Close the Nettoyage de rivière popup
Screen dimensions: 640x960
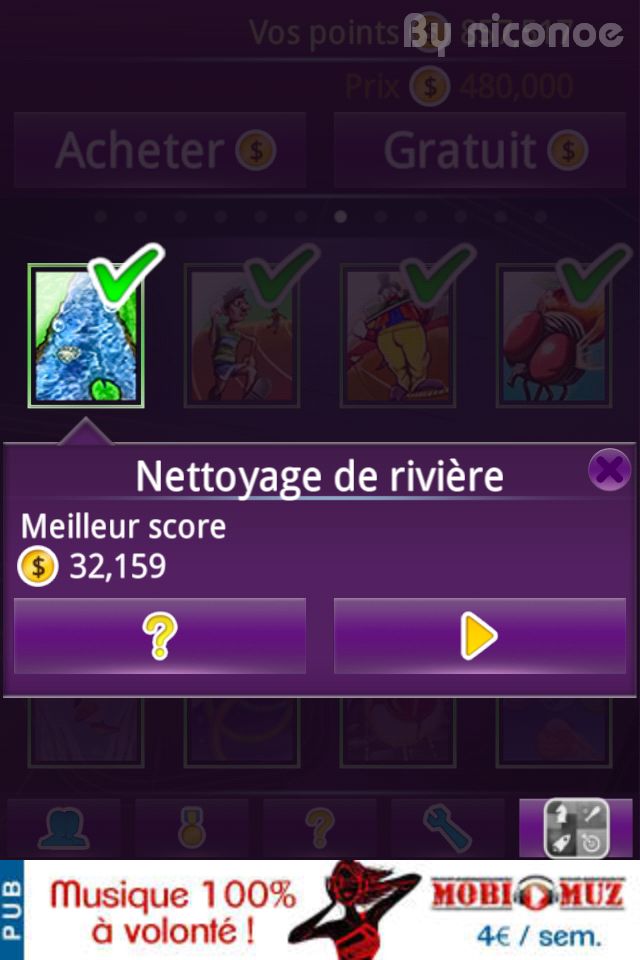pyautogui.click(x=609, y=469)
